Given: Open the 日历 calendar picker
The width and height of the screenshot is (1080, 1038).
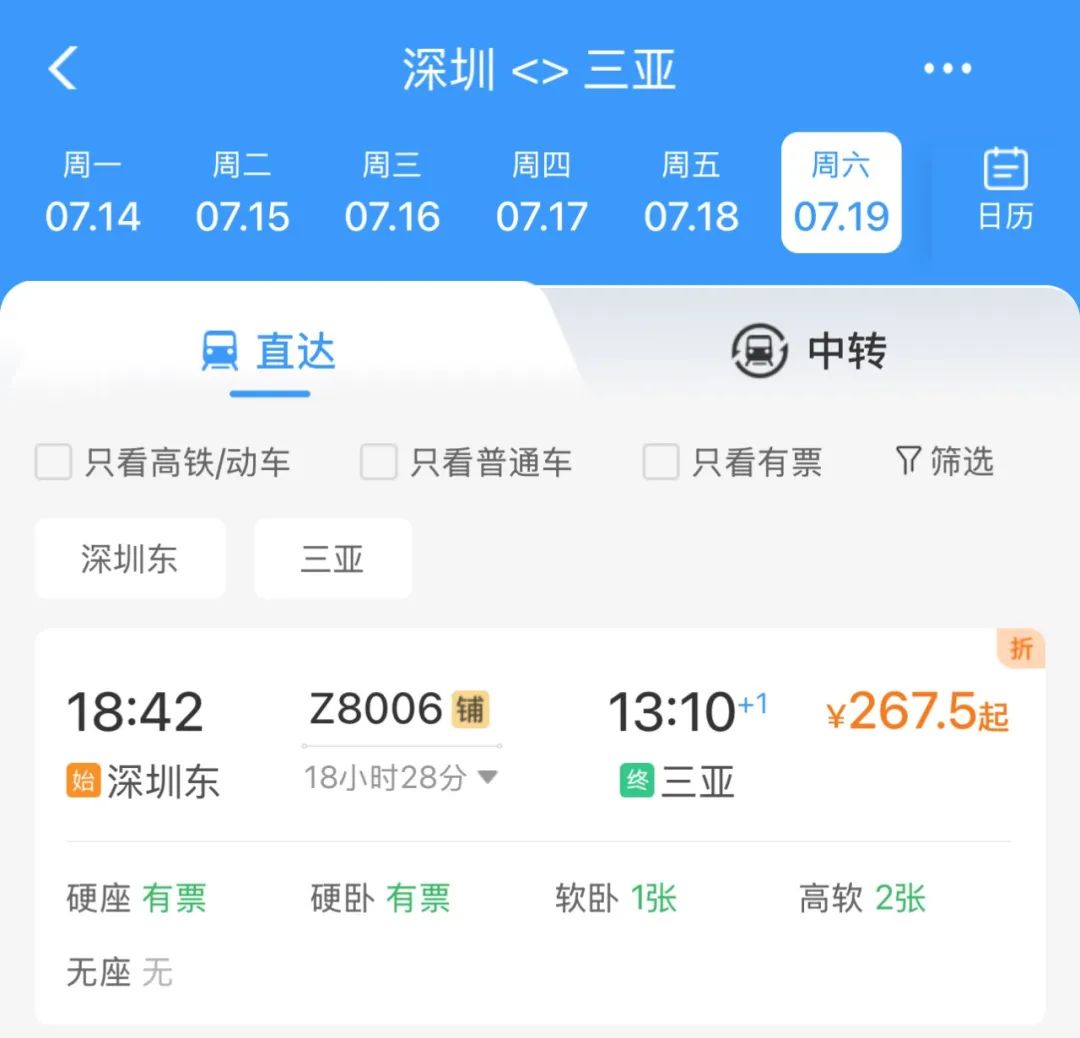Looking at the screenshot, I should [x=1005, y=190].
